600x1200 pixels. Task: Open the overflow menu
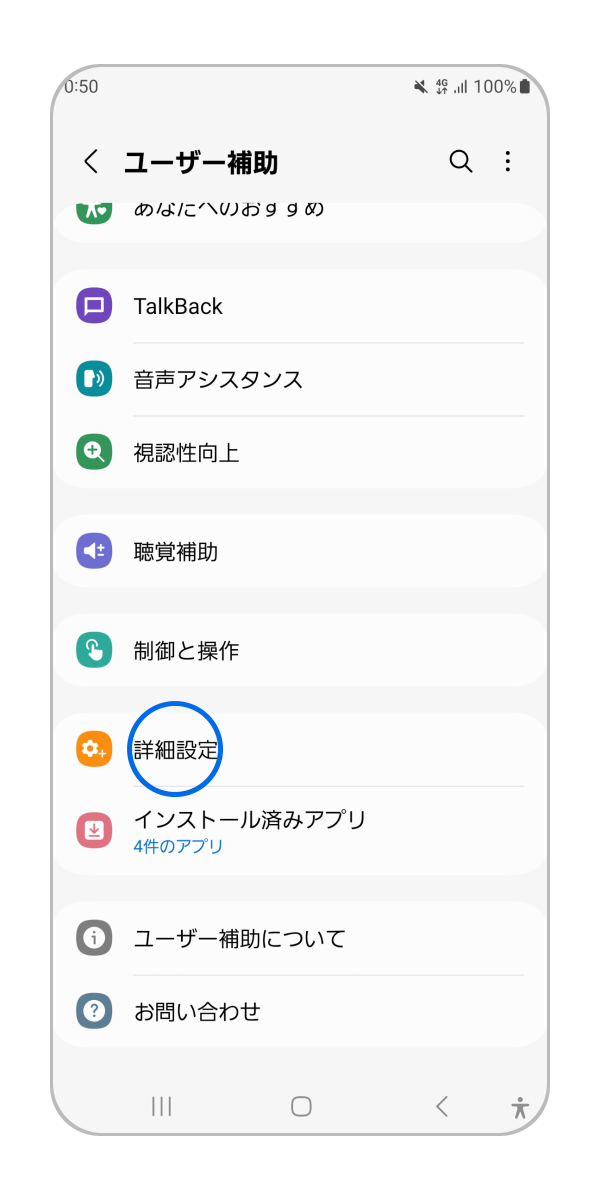[508, 162]
